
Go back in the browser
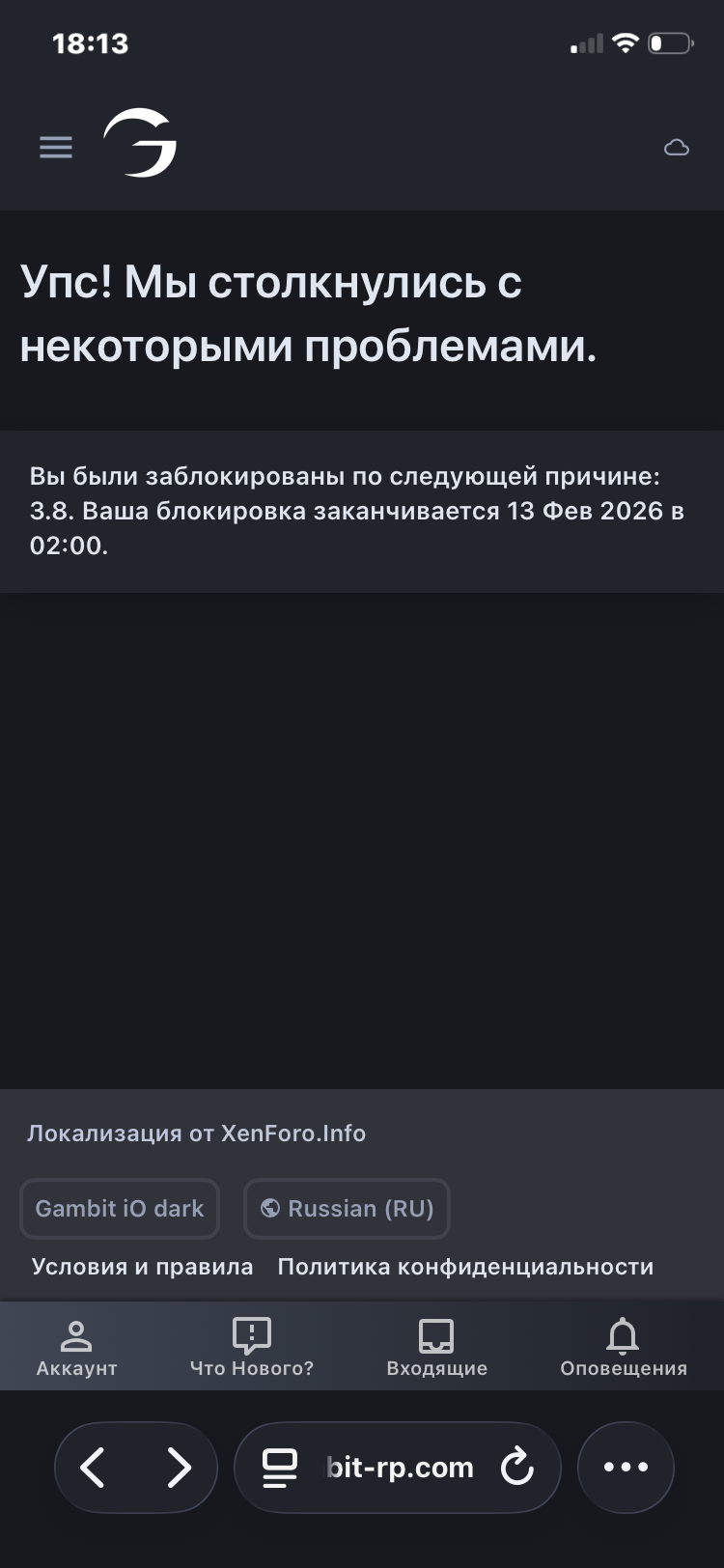coord(93,1468)
